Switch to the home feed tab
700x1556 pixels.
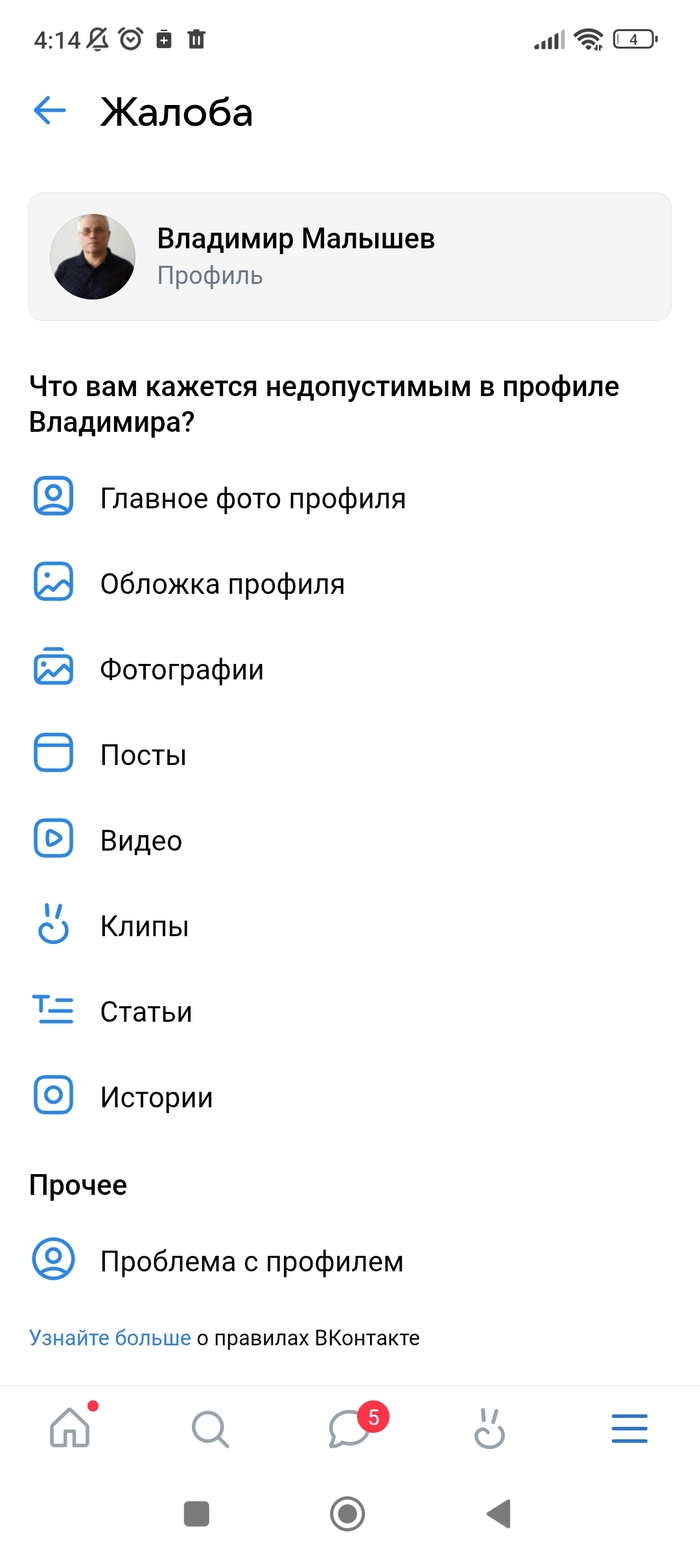pos(70,1428)
